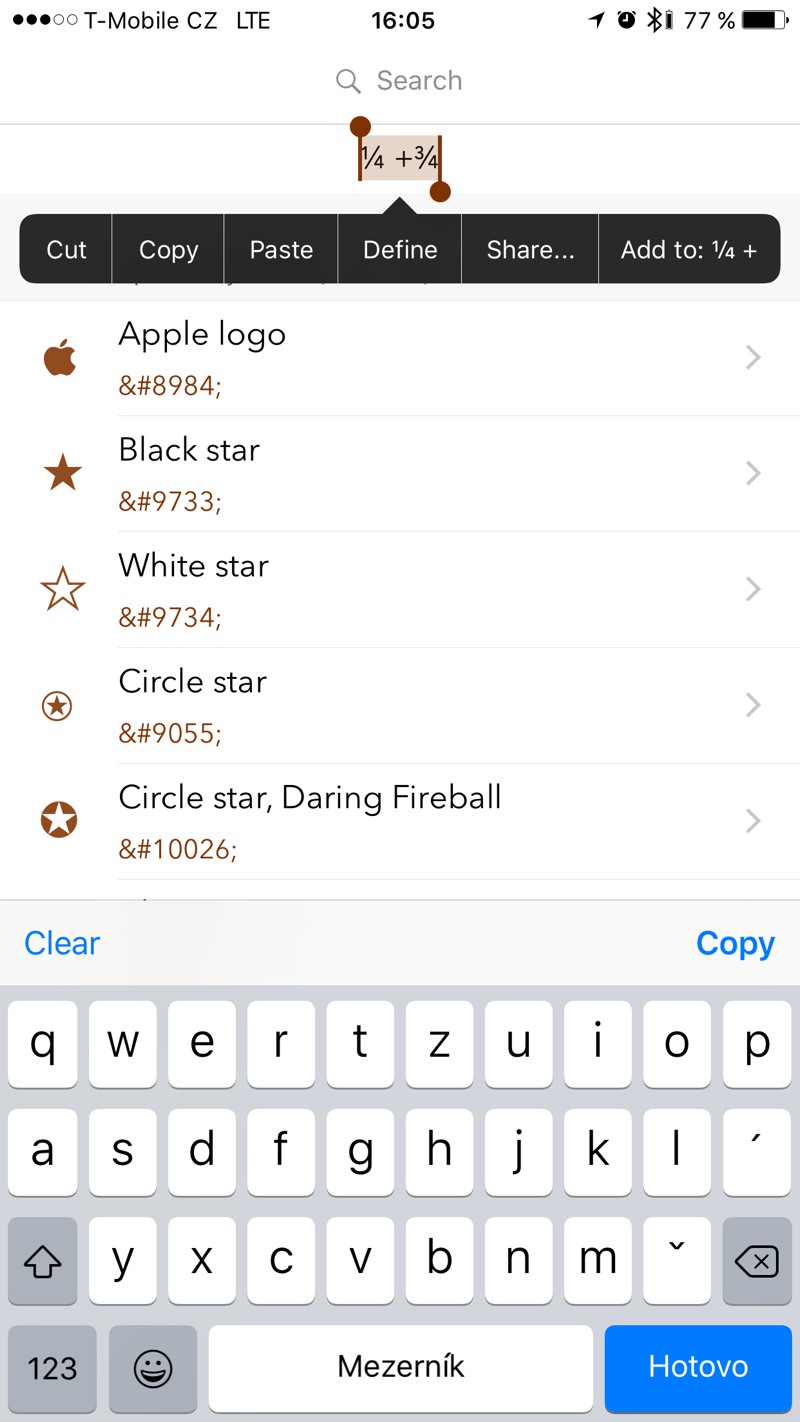Tap the Hotovo key on keyboard
Screen dimensions: 800x1422
pos(697,1367)
